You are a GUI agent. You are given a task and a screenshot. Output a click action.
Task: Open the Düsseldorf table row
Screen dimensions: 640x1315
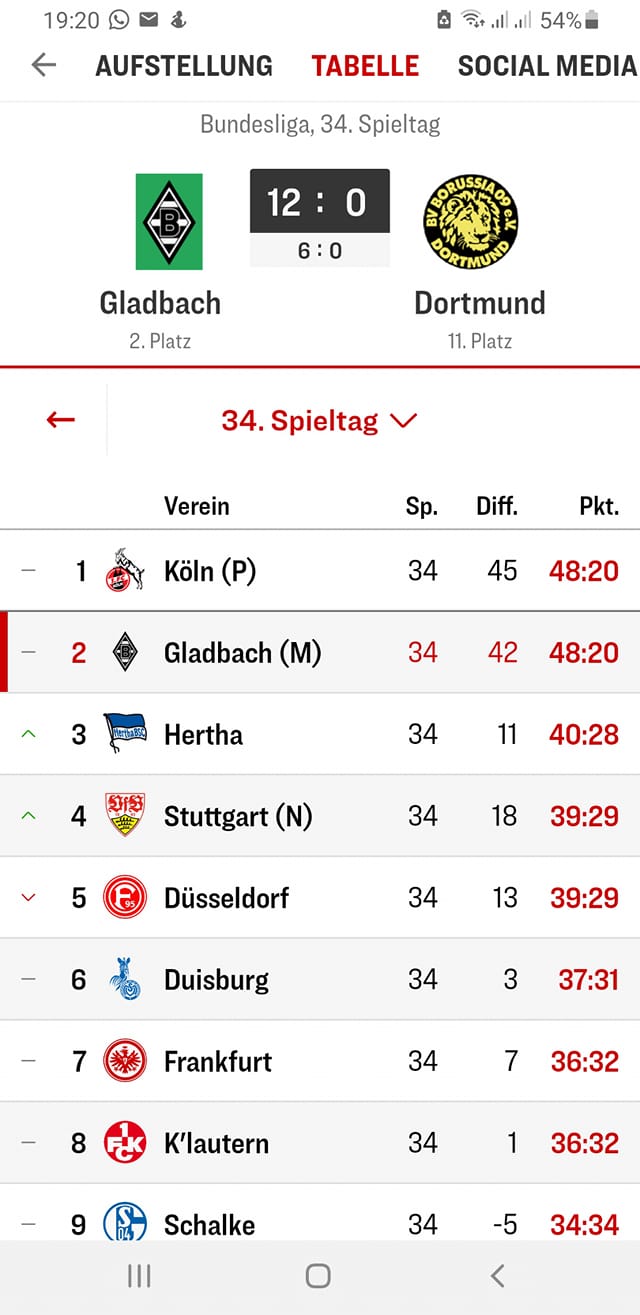point(320,897)
